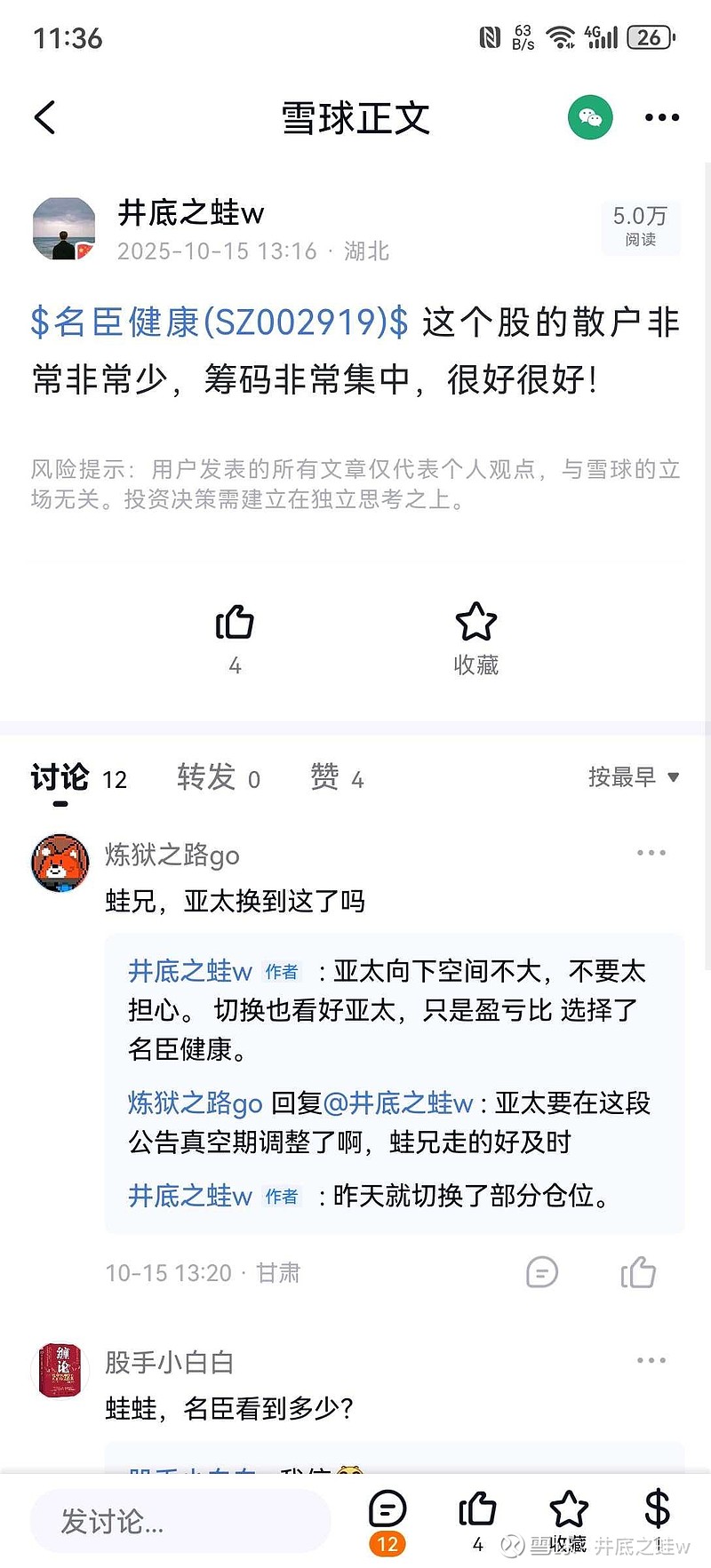Open the three-dot overflow menu at top right

tap(659, 116)
